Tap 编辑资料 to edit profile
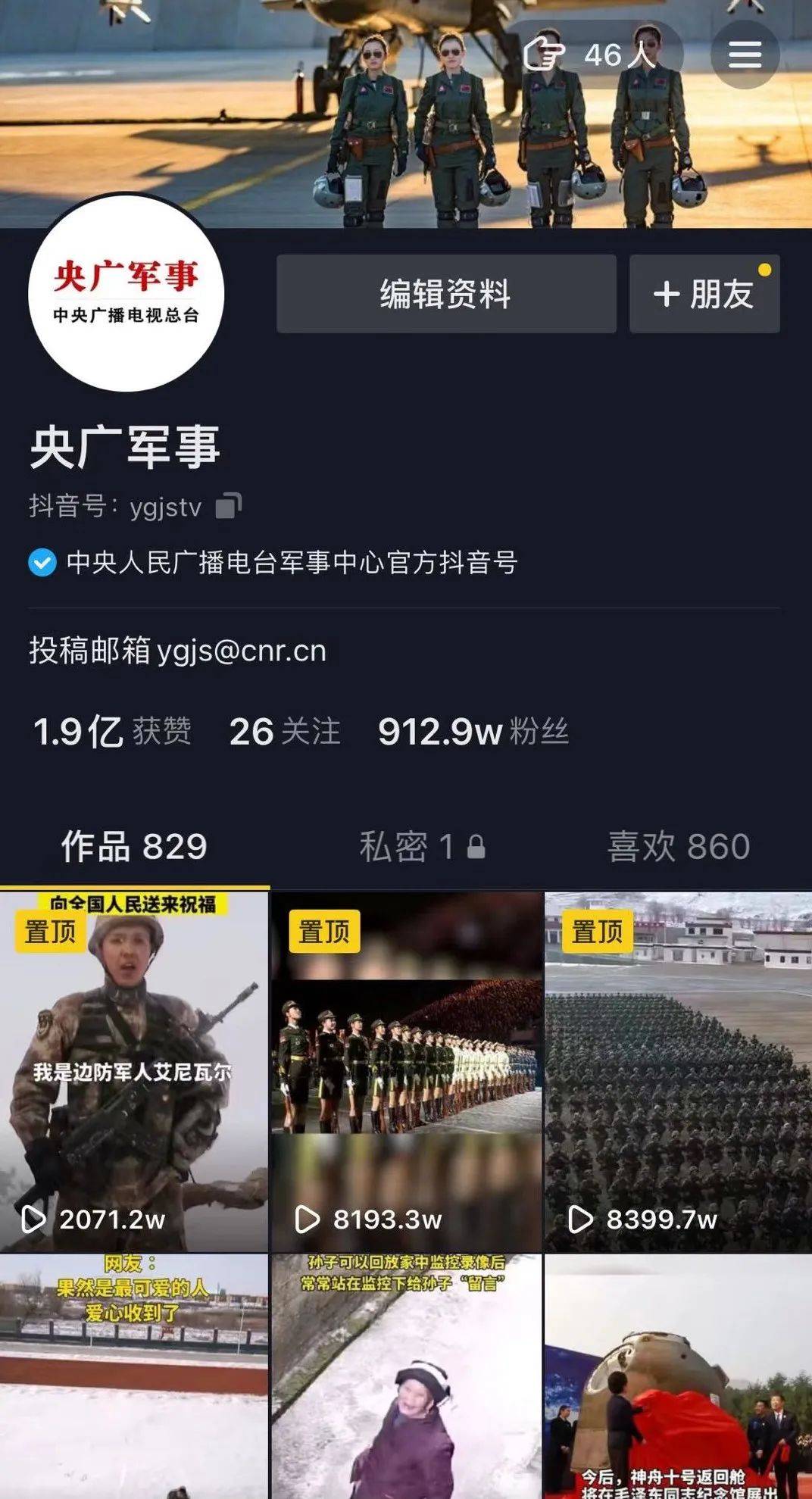Screen dimensions: 812x1499 [446, 294]
